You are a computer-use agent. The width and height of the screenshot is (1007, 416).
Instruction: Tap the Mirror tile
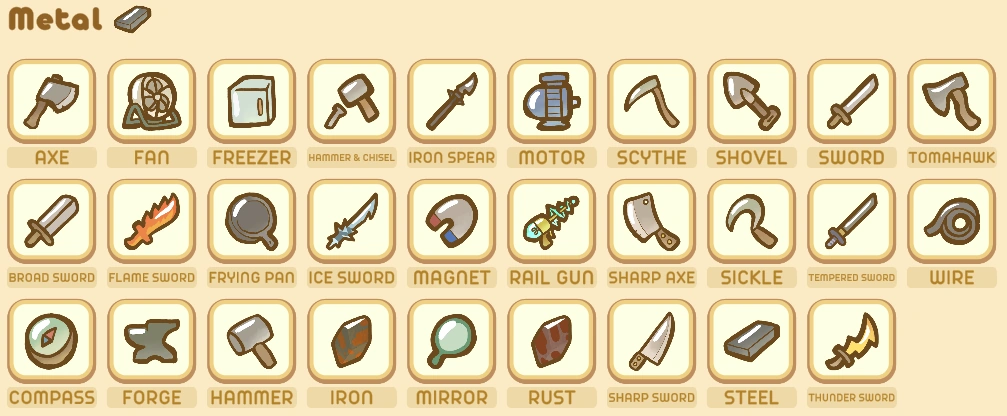451,342
